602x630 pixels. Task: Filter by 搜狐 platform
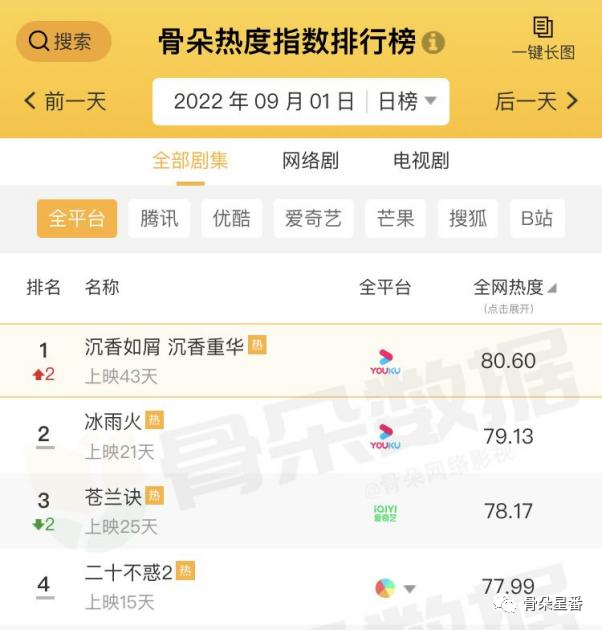[467, 218]
